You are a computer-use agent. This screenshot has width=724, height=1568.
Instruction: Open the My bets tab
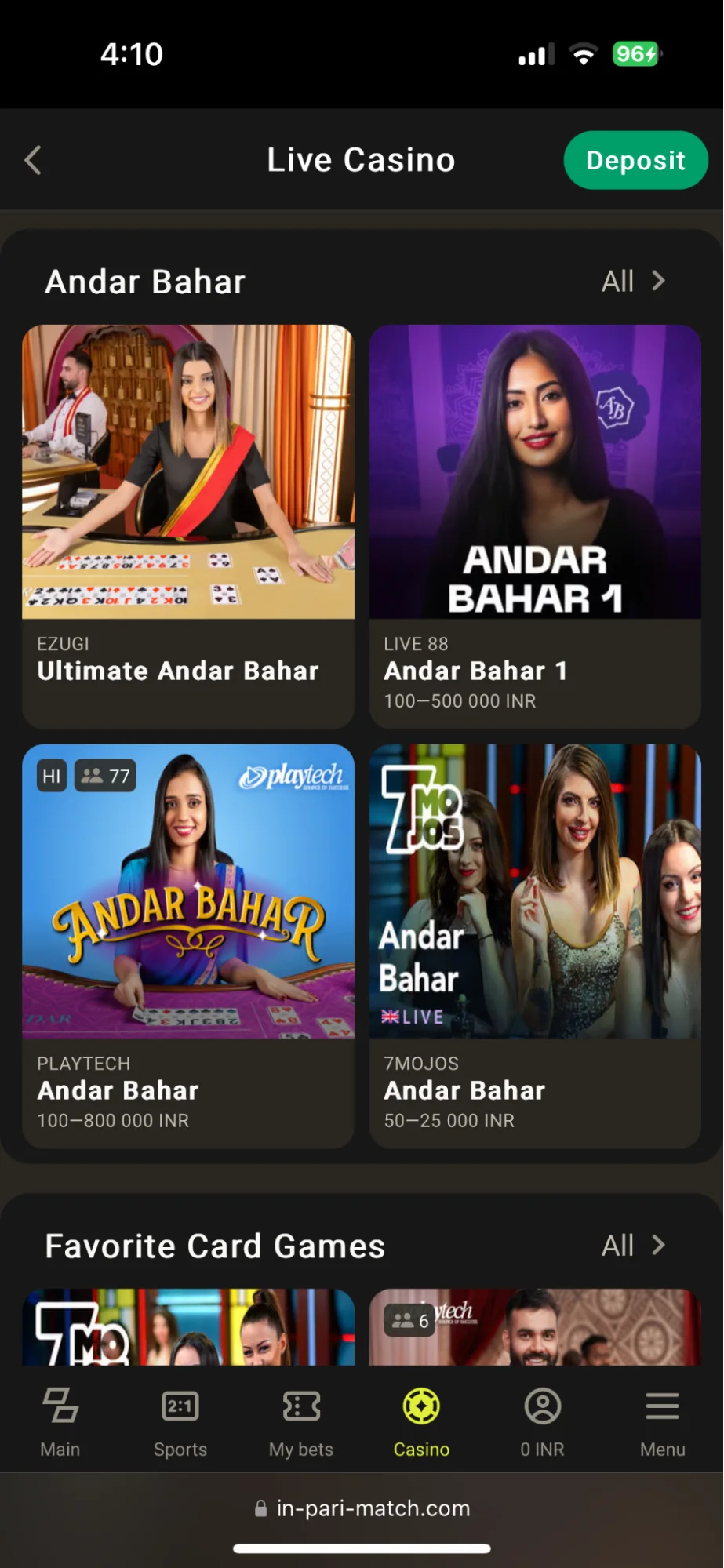tap(301, 1421)
